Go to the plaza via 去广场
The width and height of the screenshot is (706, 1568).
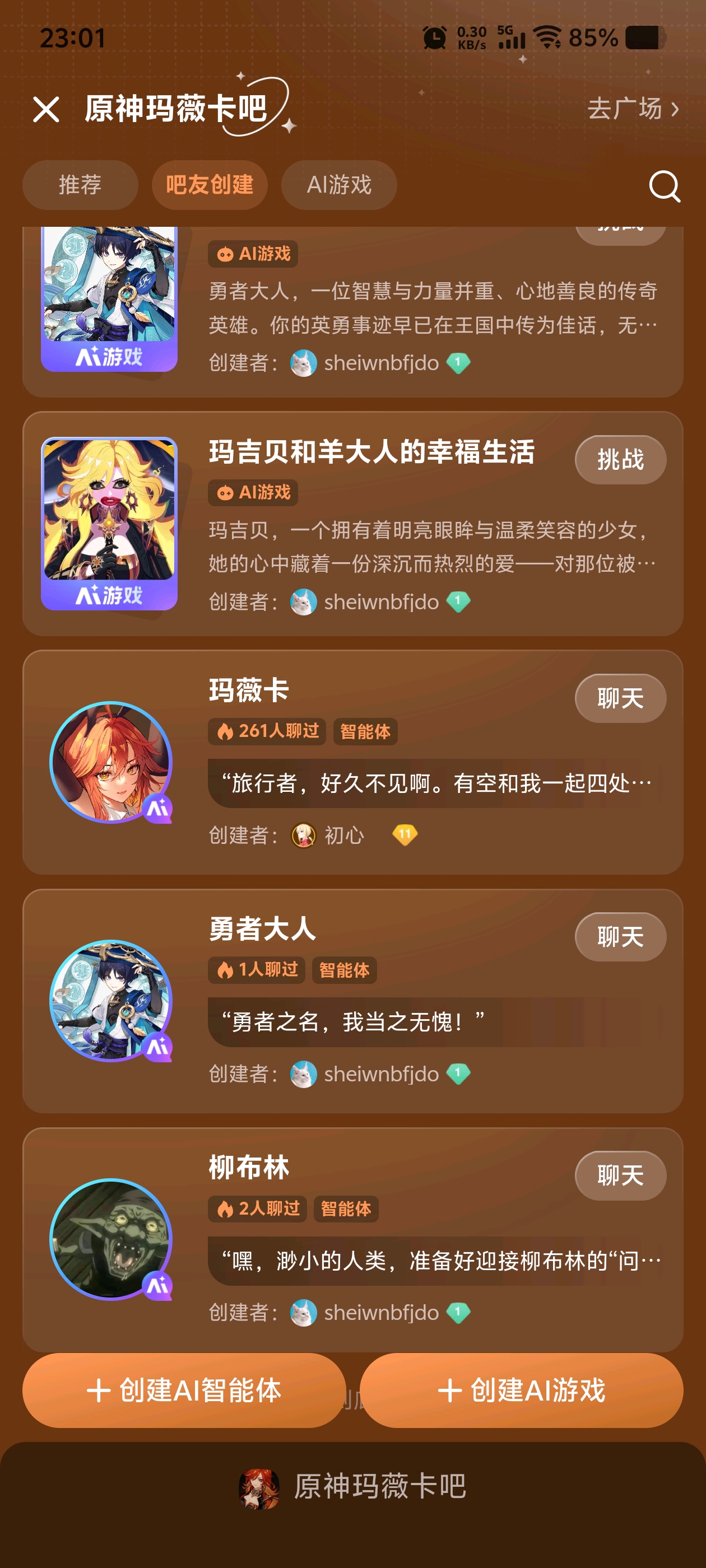tap(632, 109)
